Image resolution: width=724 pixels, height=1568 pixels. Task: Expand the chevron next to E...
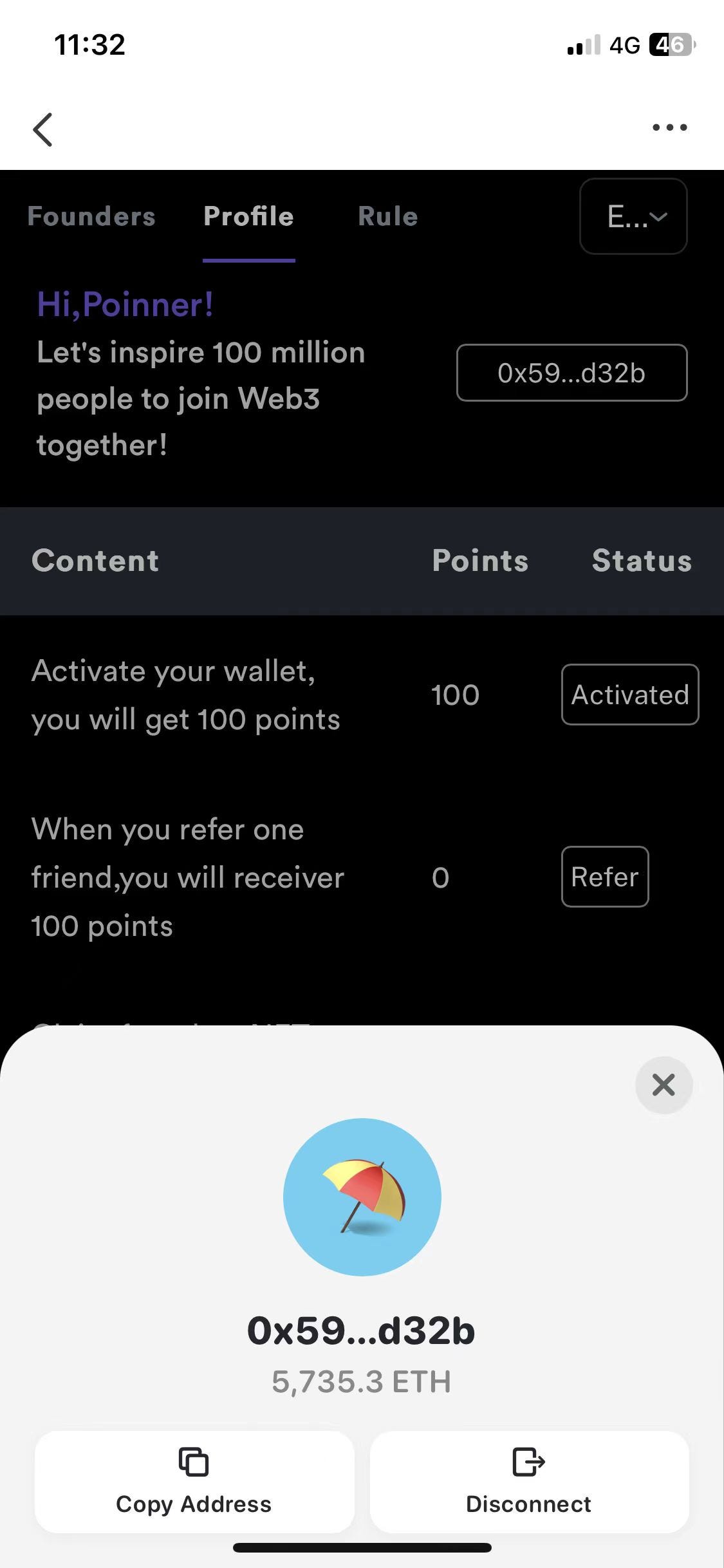(658, 217)
